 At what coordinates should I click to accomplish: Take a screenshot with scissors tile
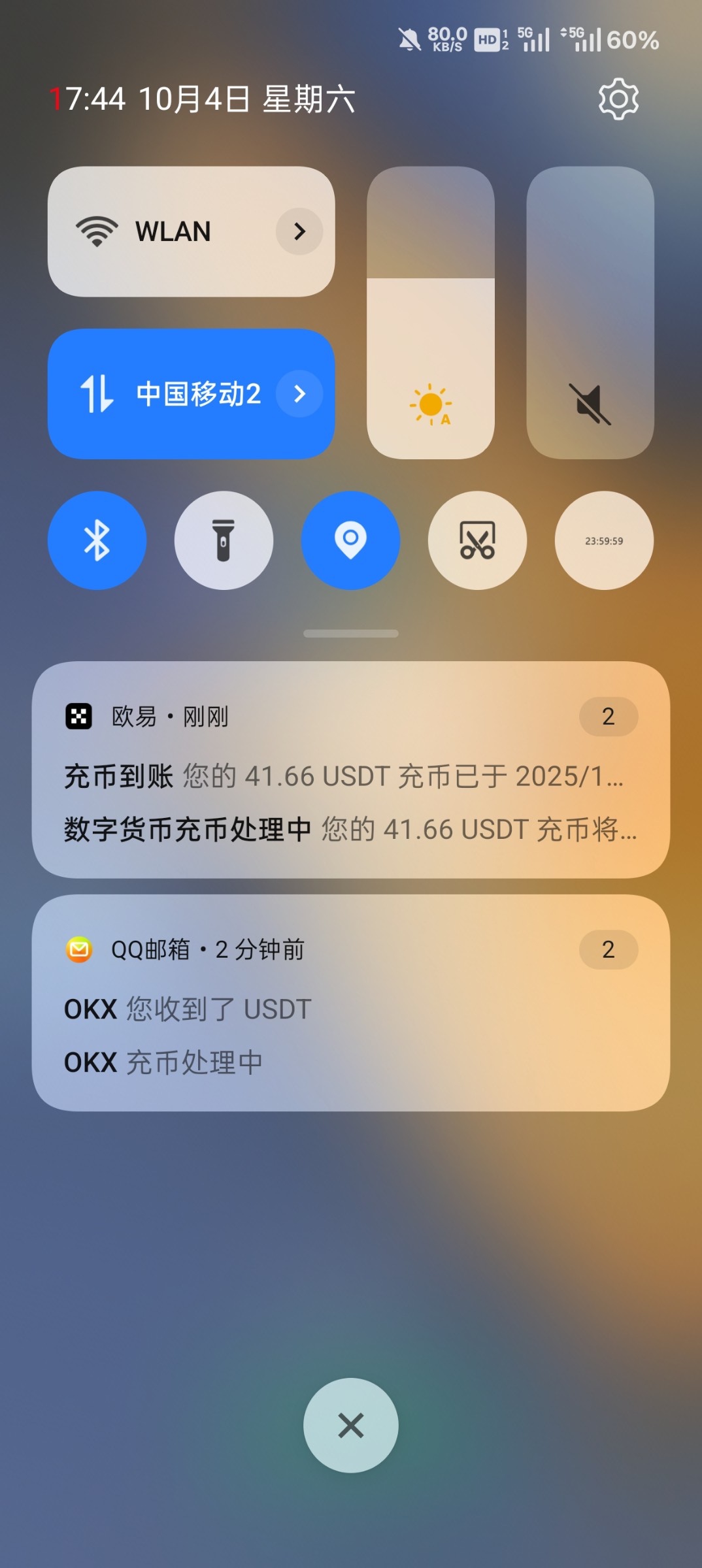coord(477,540)
